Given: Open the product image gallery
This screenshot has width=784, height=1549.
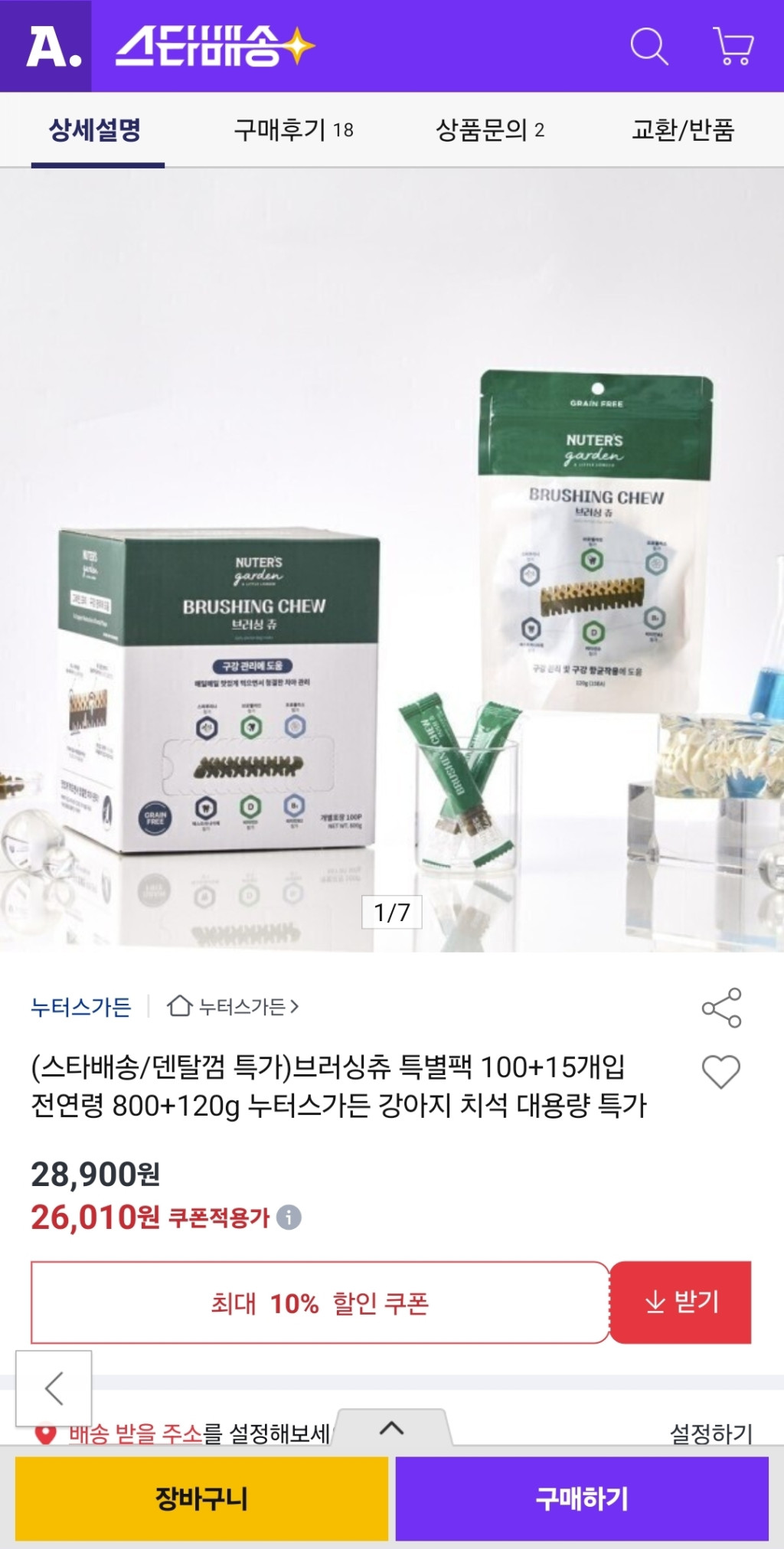Looking at the screenshot, I should [x=392, y=559].
